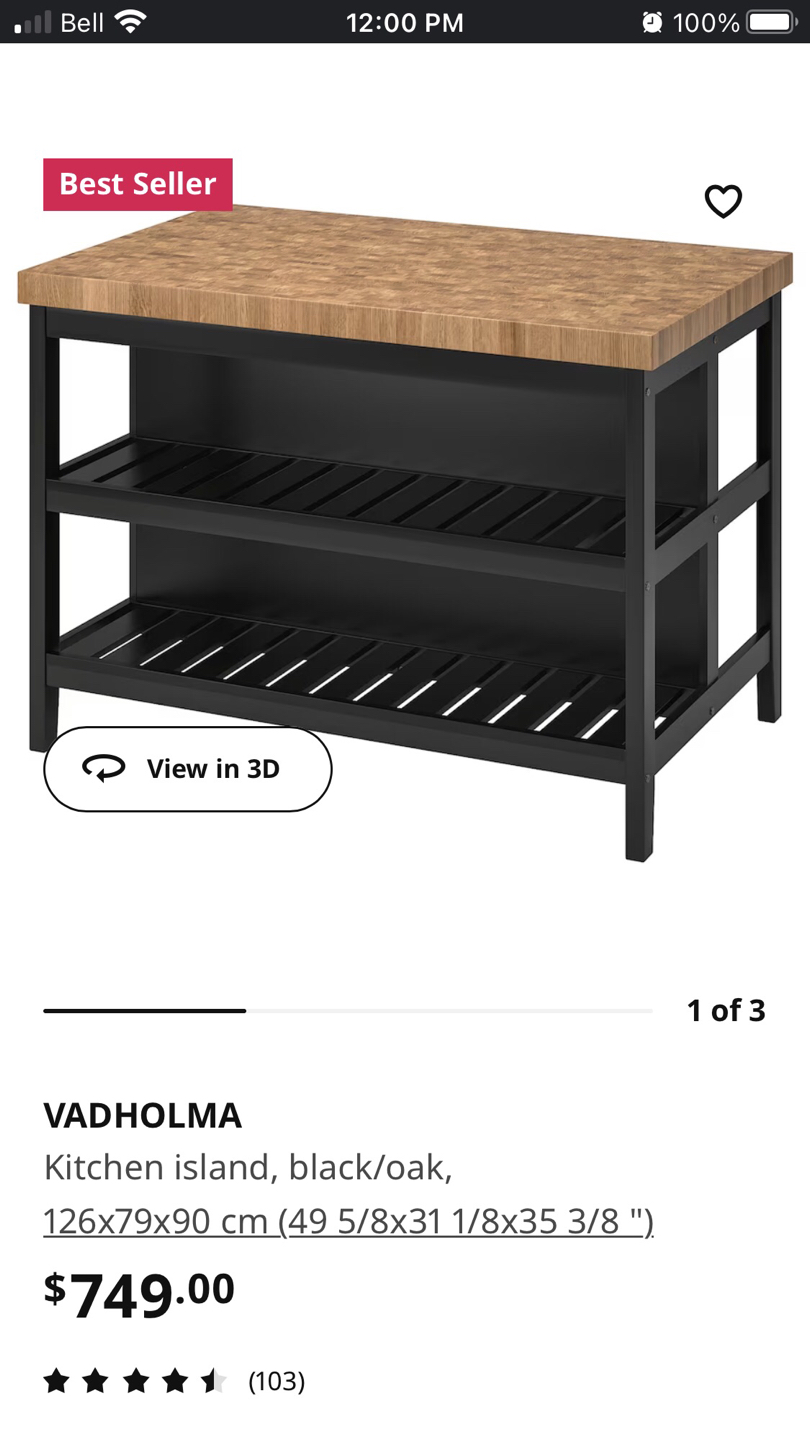
Task: Open the 126x79x90 cm dimensions link
Action: pyautogui.click(x=348, y=1221)
